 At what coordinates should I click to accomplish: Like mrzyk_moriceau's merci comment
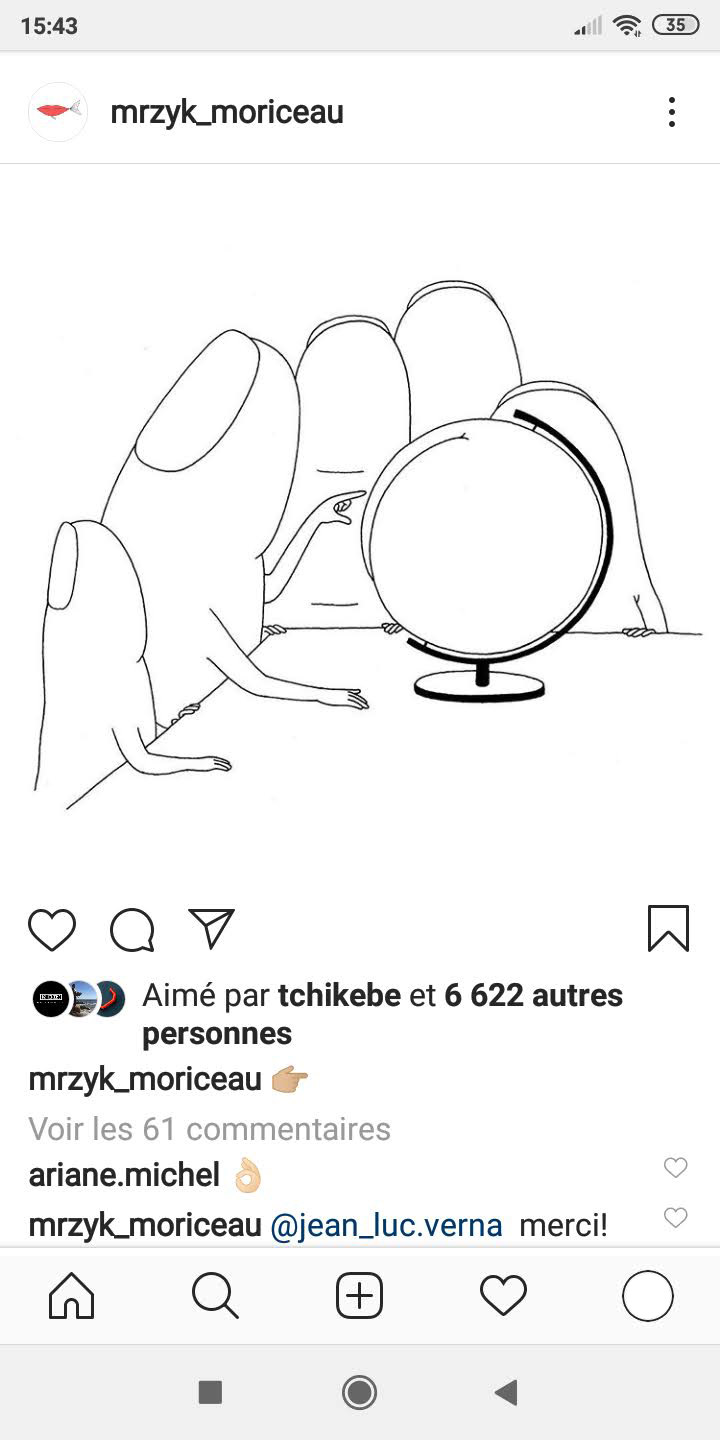[676, 1217]
